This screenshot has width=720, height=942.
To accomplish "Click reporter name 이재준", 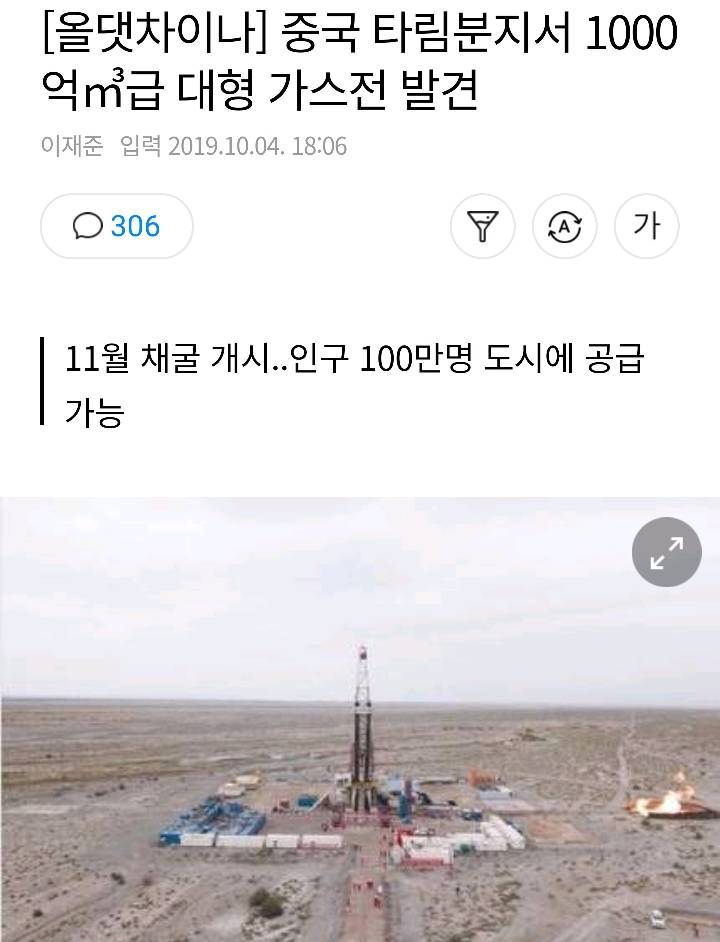I will [x=68, y=145].
